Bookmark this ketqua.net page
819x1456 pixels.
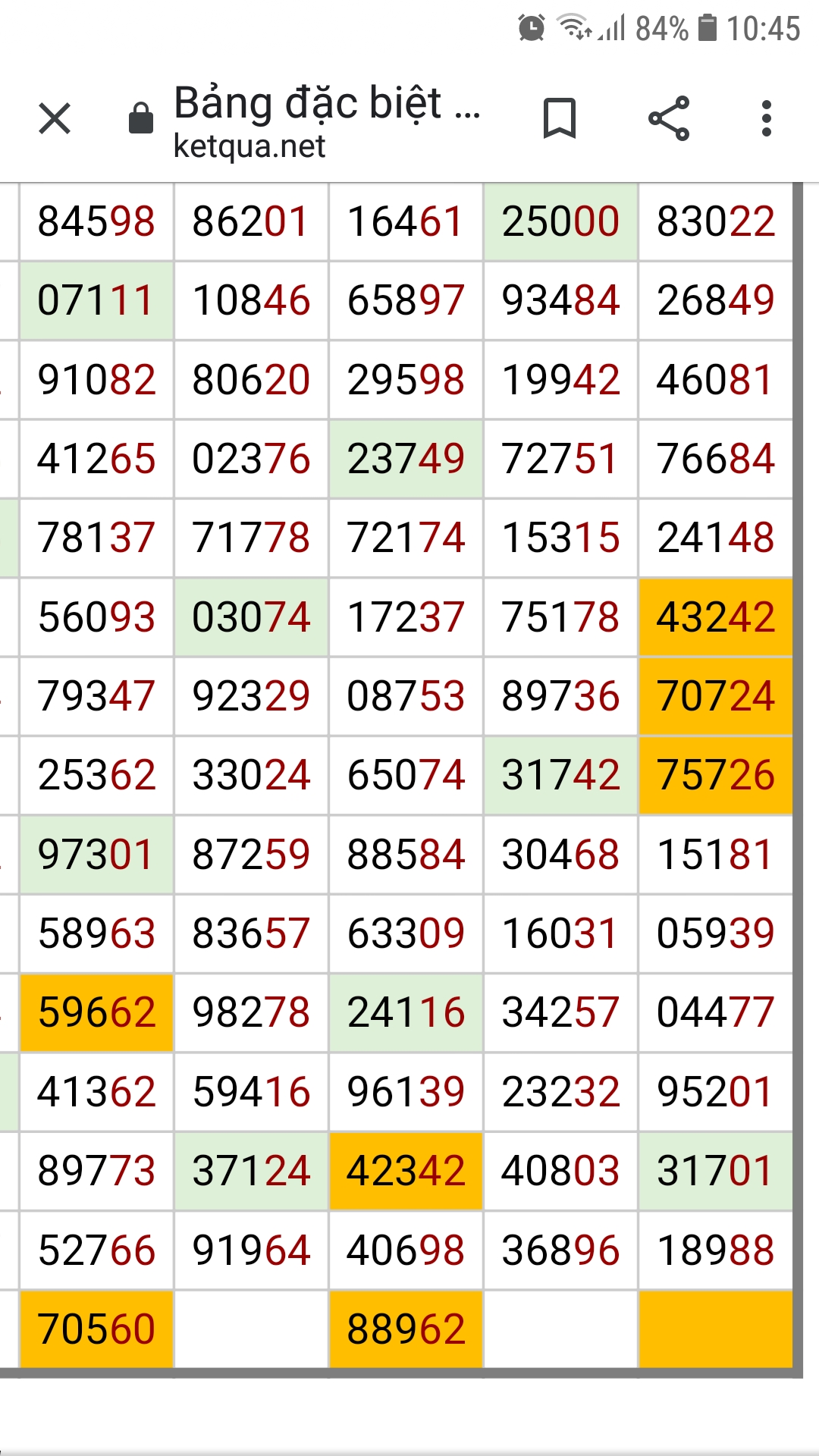(560, 118)
